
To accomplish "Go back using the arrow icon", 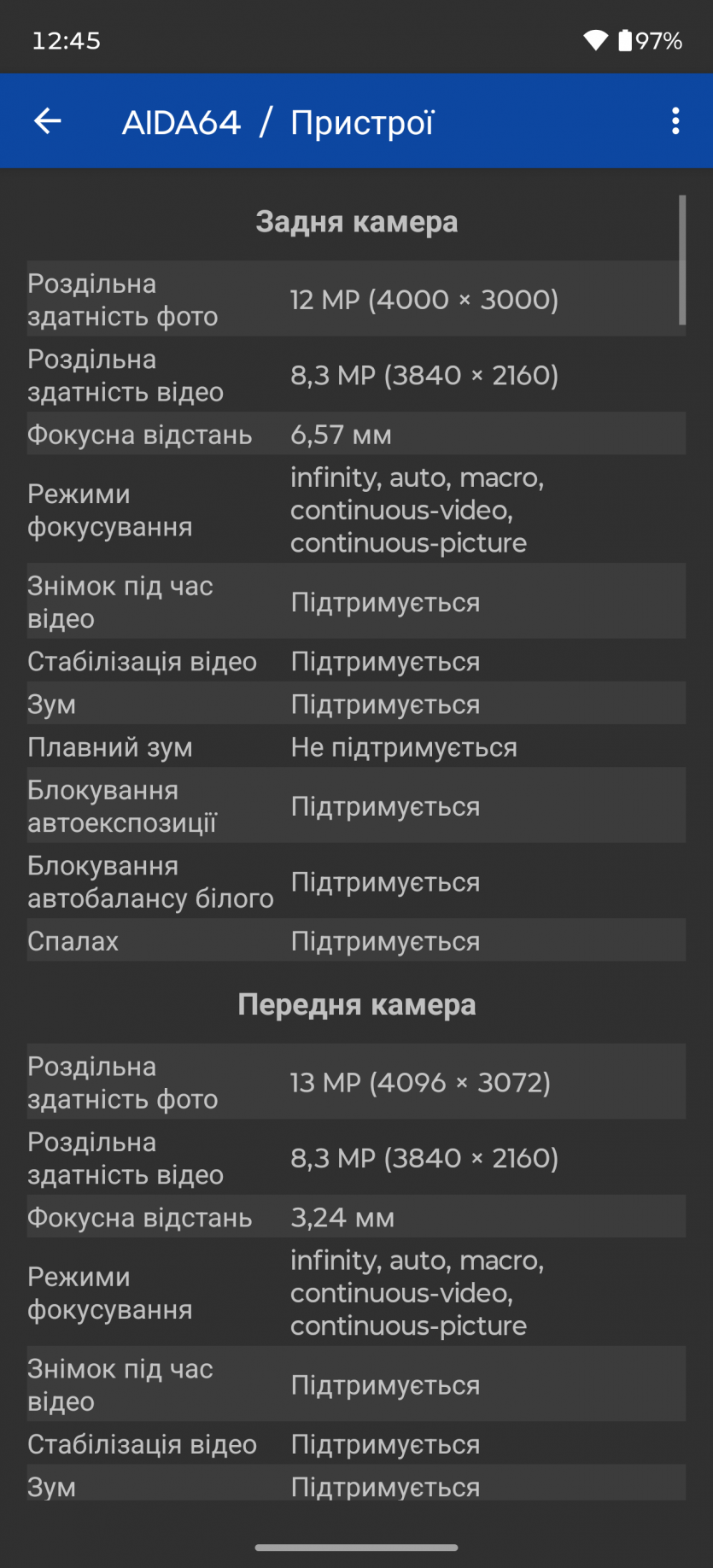I will click(48, 121).
